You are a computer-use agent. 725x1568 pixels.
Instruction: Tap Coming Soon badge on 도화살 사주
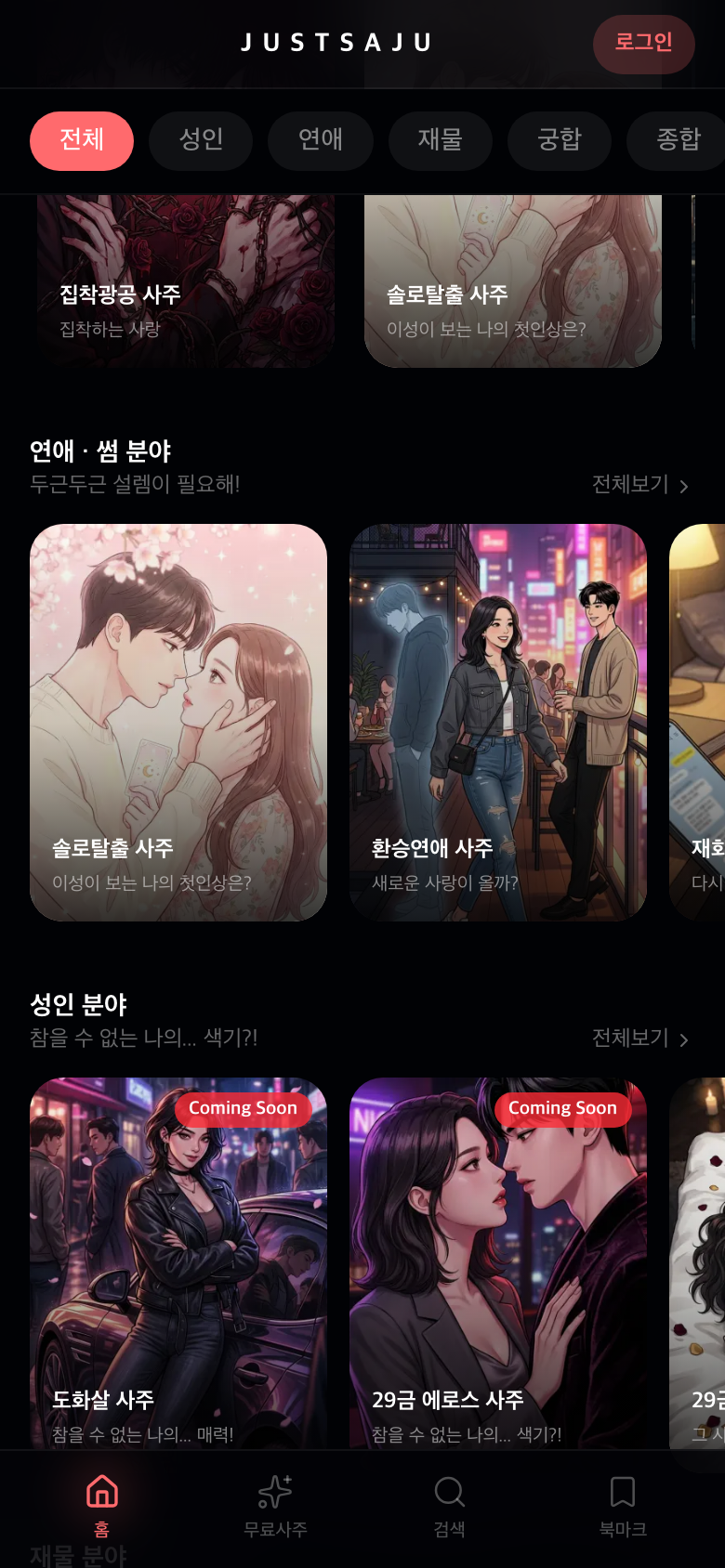pyautogui.click(x=244, y=1108)
